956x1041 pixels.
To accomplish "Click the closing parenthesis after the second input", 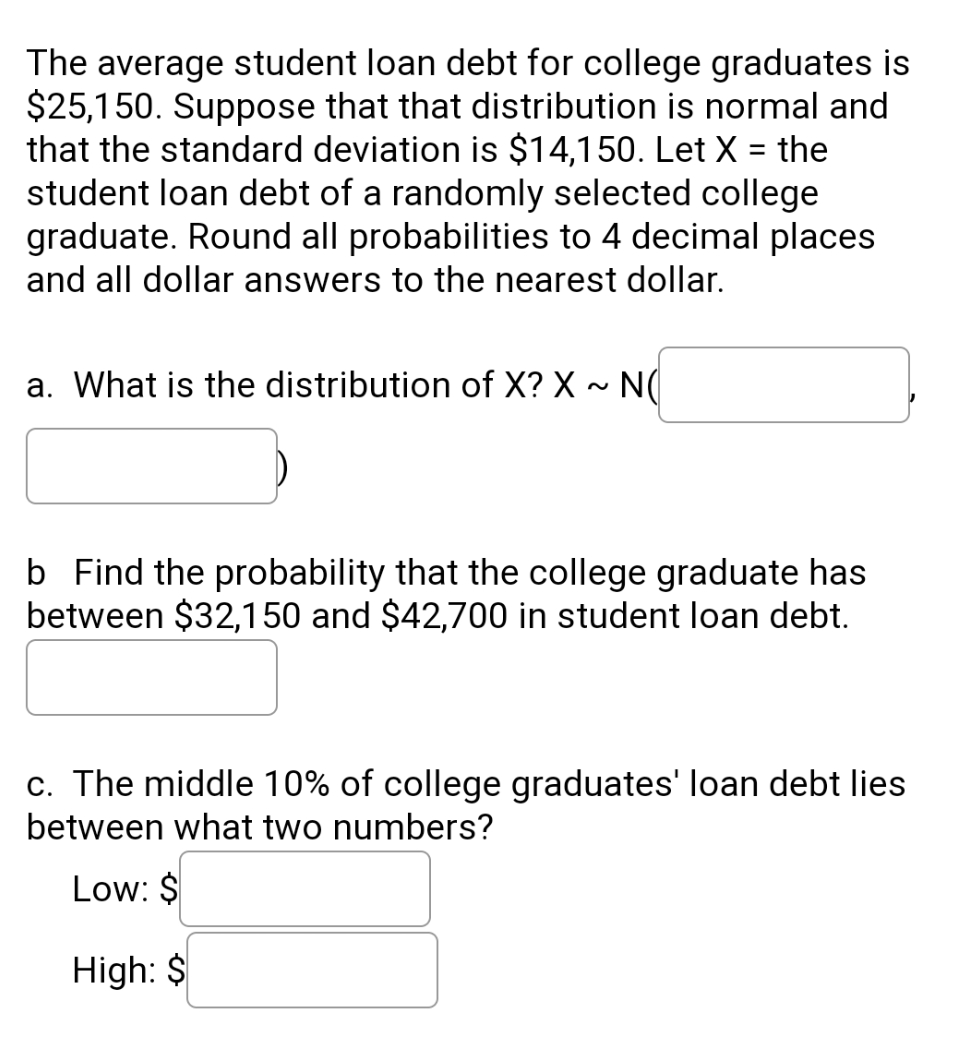I will click(x=283, y=465).
